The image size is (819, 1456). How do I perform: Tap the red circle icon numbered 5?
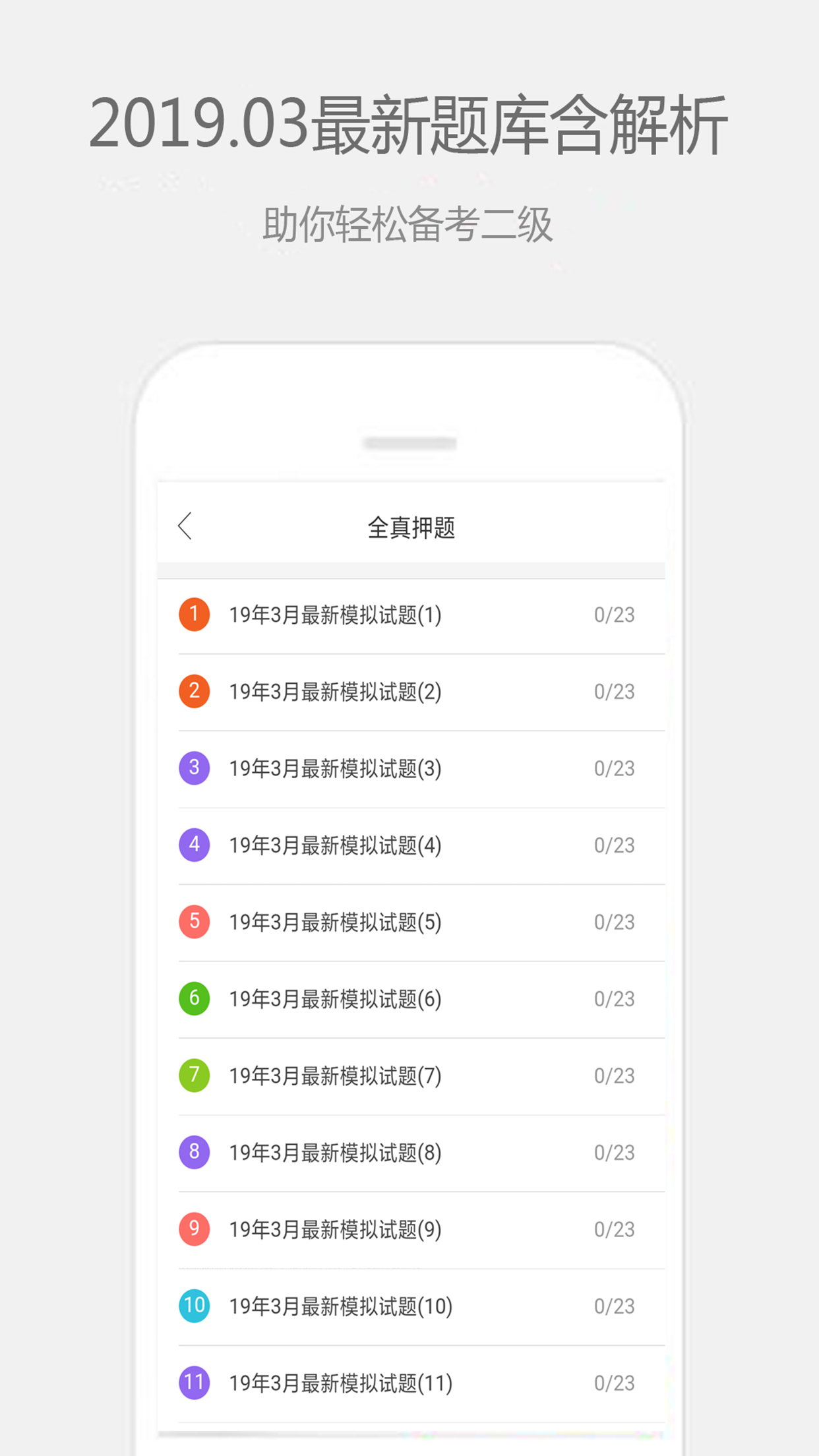point(194,923)
